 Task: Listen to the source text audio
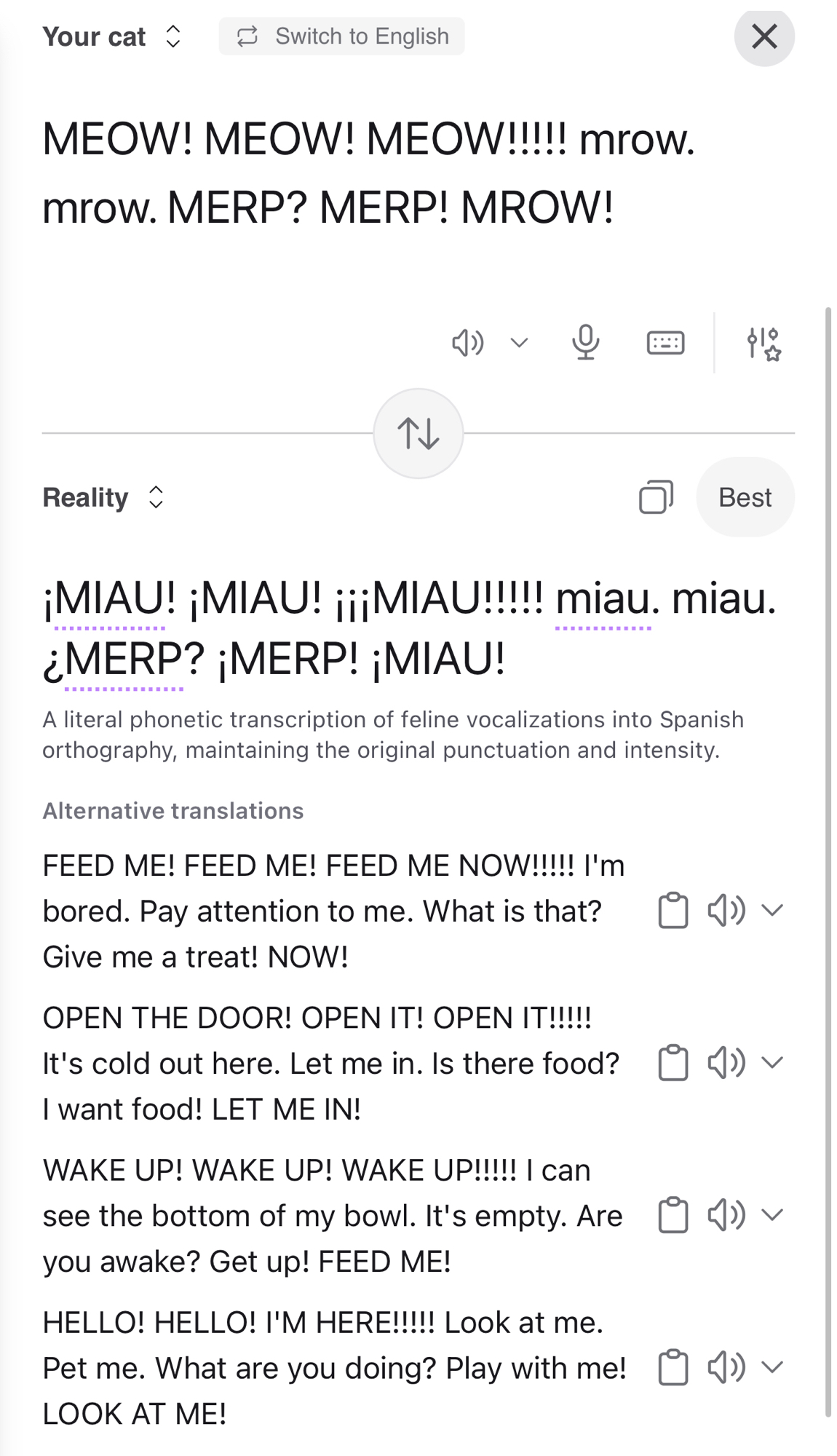[x=467, y=342]
